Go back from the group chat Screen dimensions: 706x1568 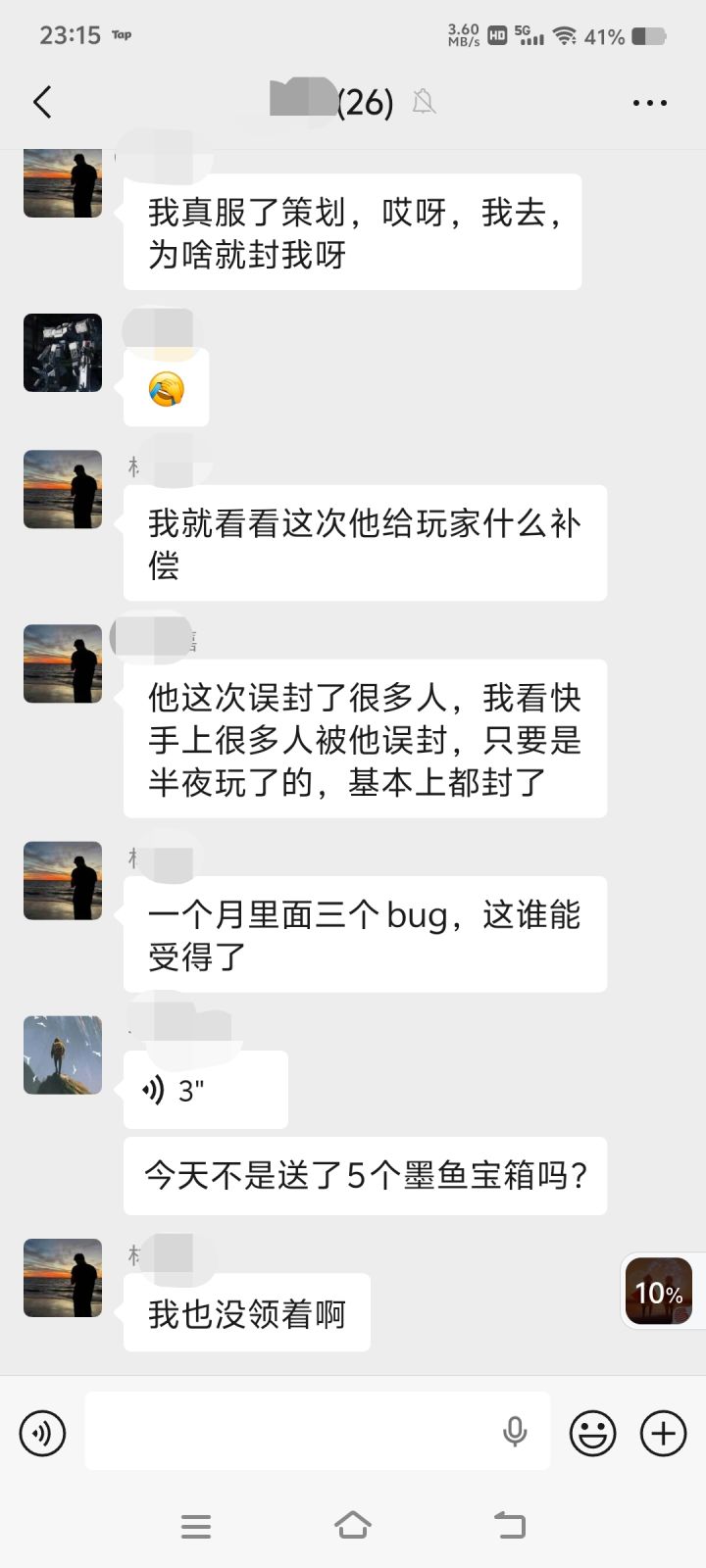coord(42,102)
